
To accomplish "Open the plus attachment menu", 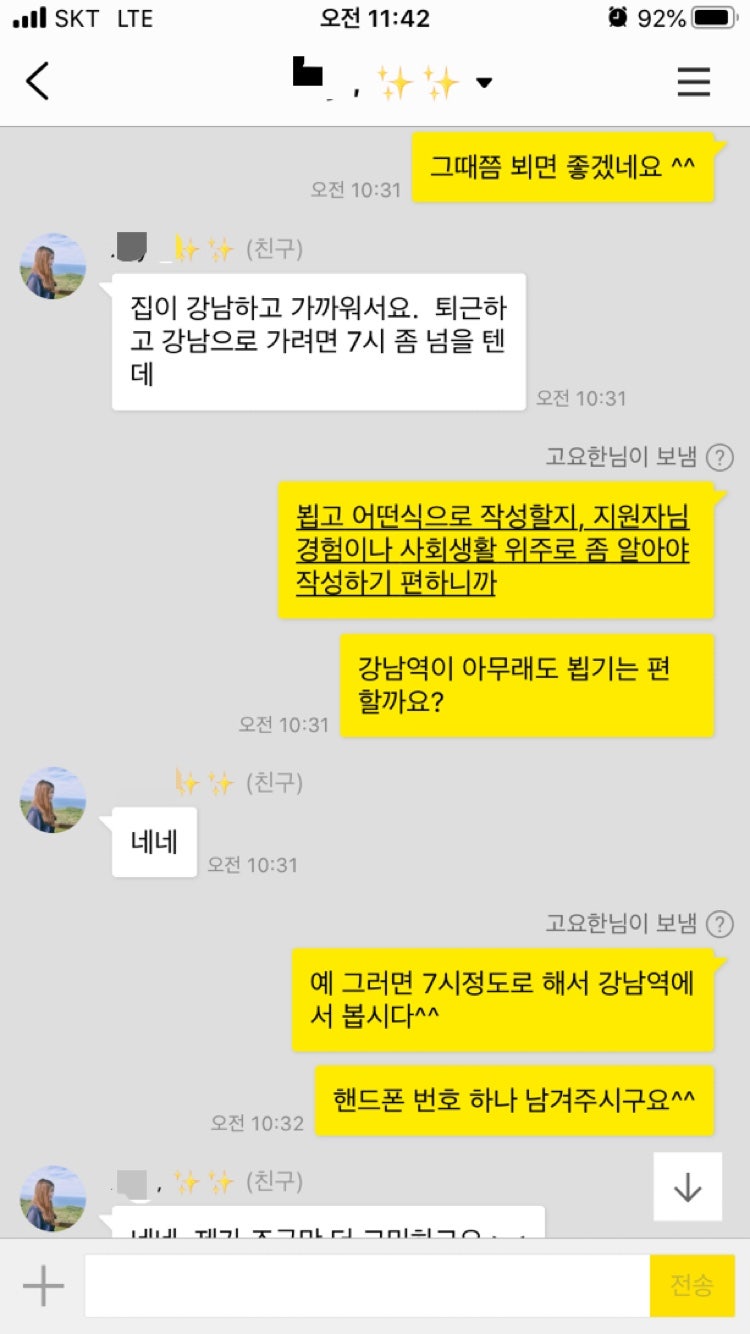I will [43, 1285].
